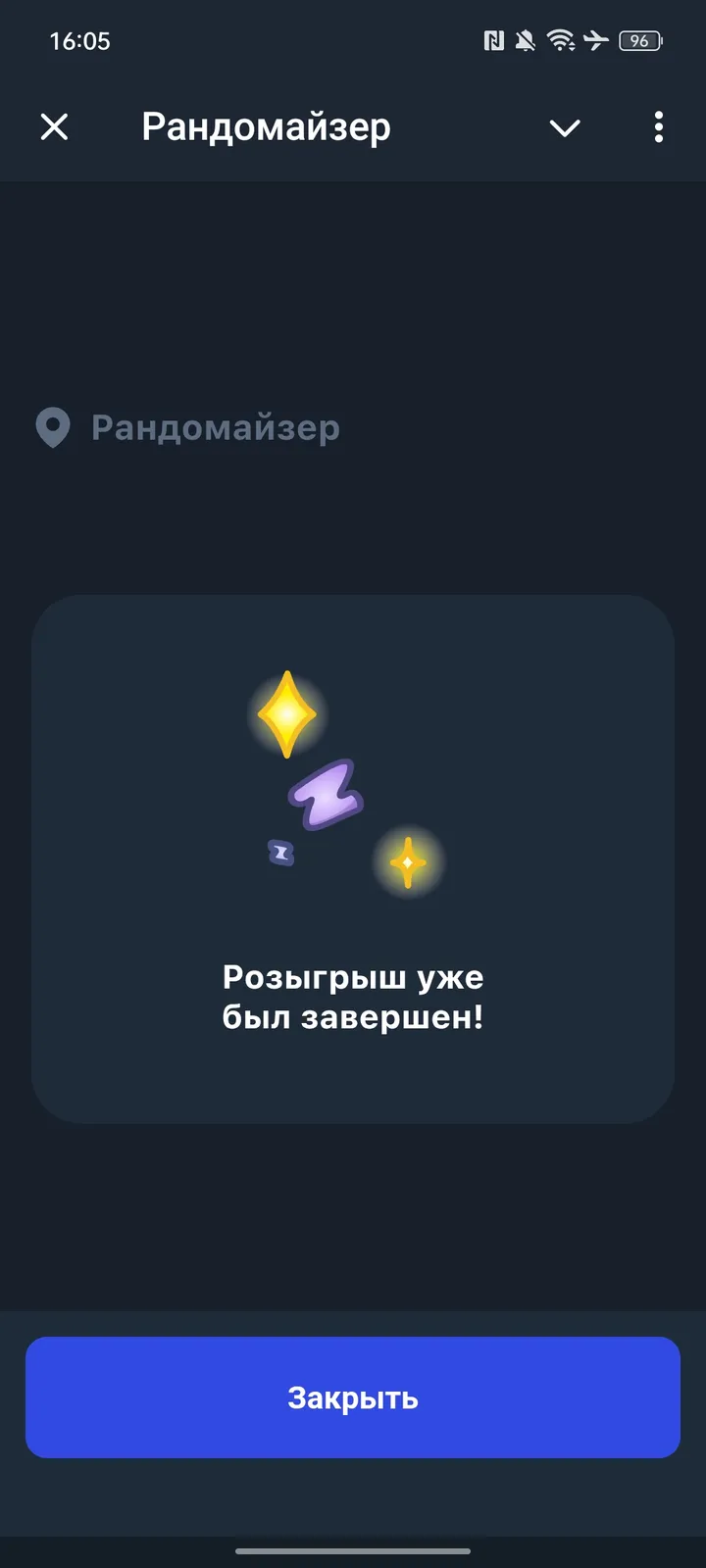Screen dimensions: 706x1568
Task: Click the purple lightning sparkle illustration
Action: [324, 796]
